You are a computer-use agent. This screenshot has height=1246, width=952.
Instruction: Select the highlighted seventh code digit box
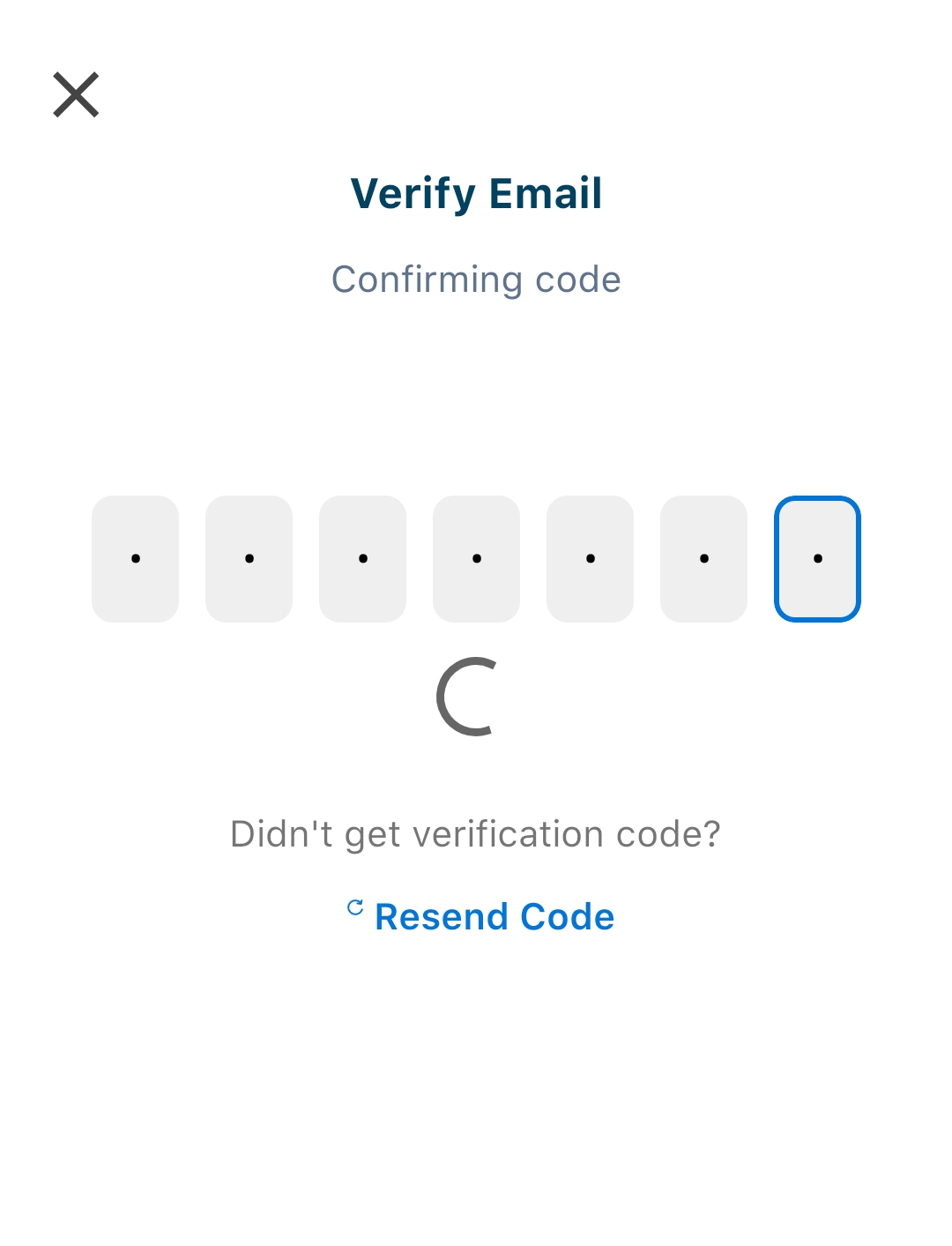pyautogui.click(x=817, y=559)
